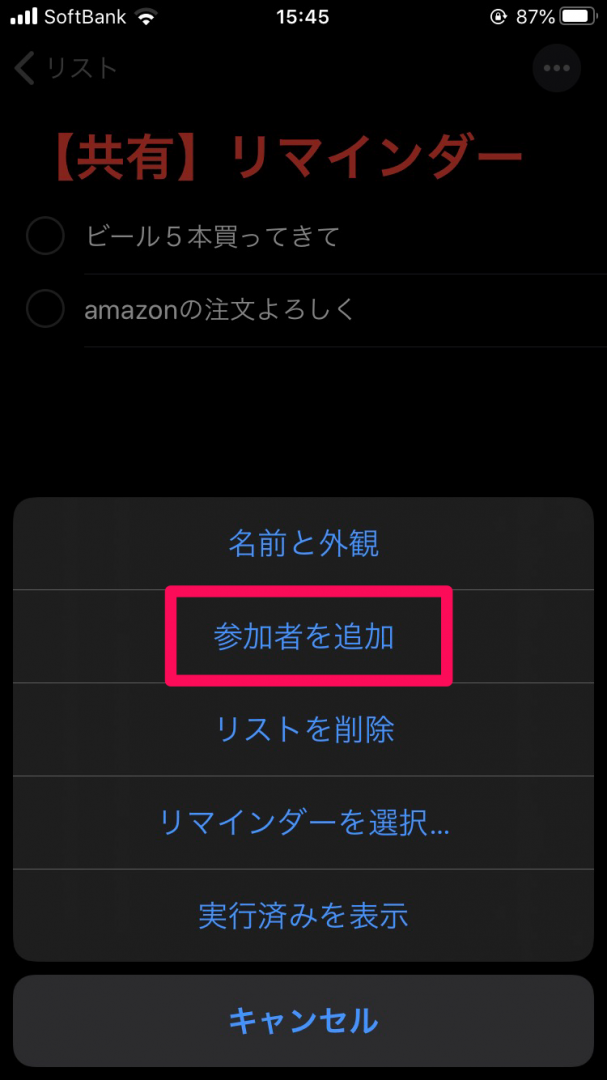Dismiss the sheet with キャンセル

click(303, 1020)
